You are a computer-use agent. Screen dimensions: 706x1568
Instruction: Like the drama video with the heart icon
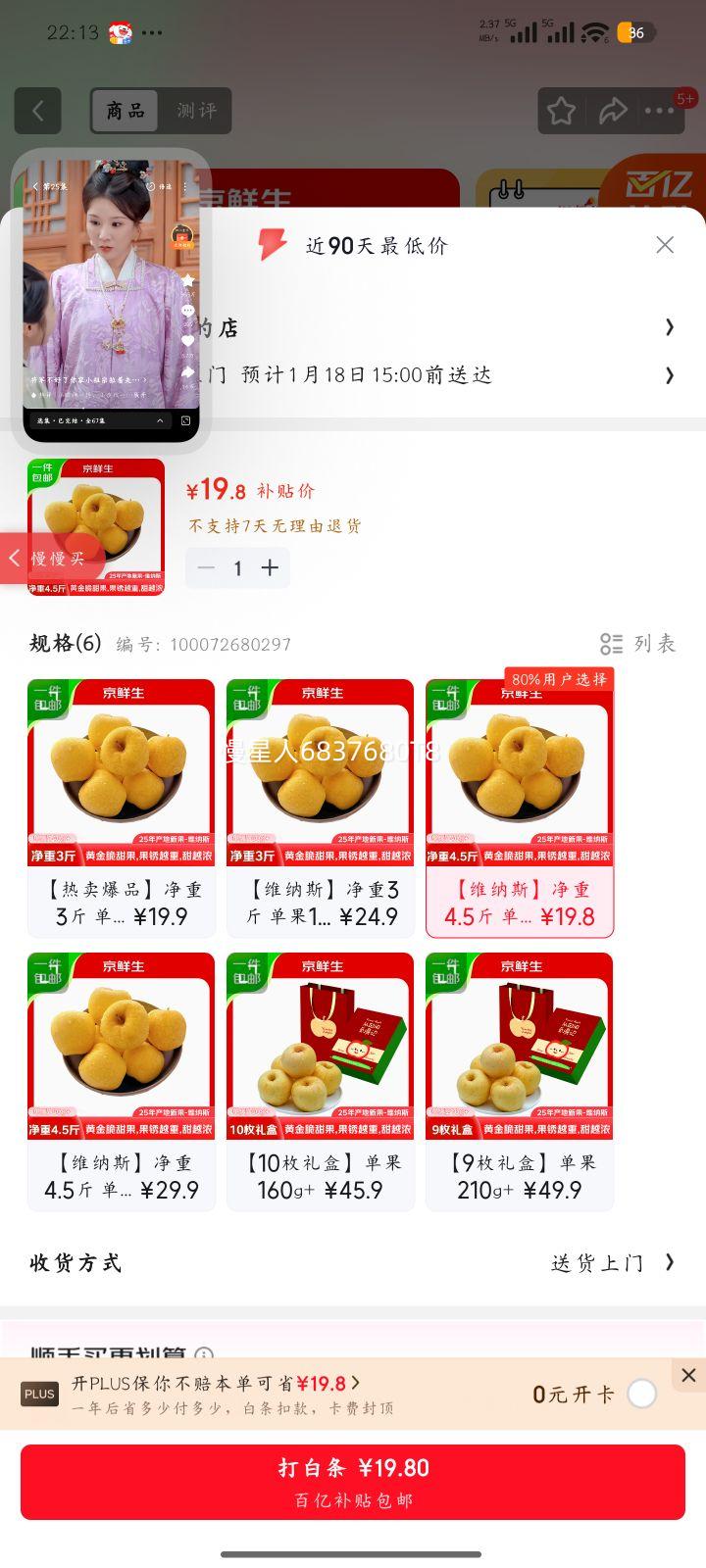187,340
